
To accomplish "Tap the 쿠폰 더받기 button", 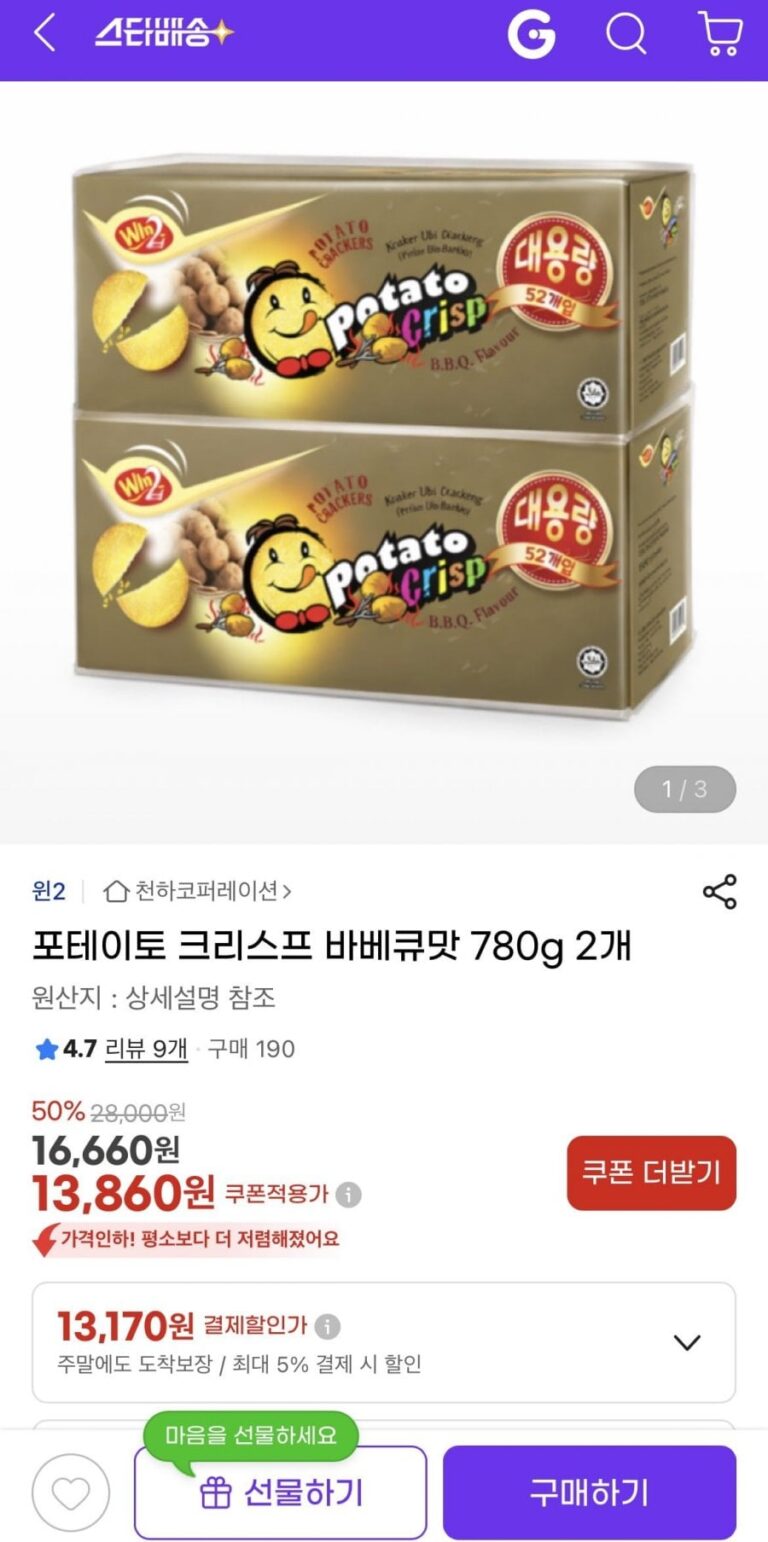I will click(x=651, y=1173).
